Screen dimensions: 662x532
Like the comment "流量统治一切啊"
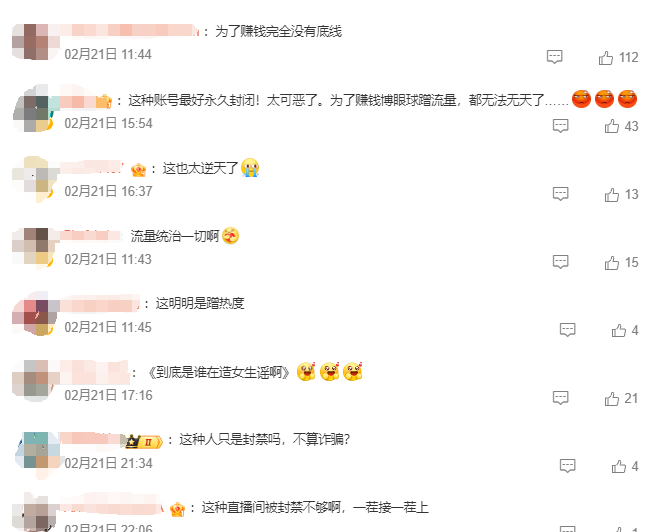click(x=612, y=263)
